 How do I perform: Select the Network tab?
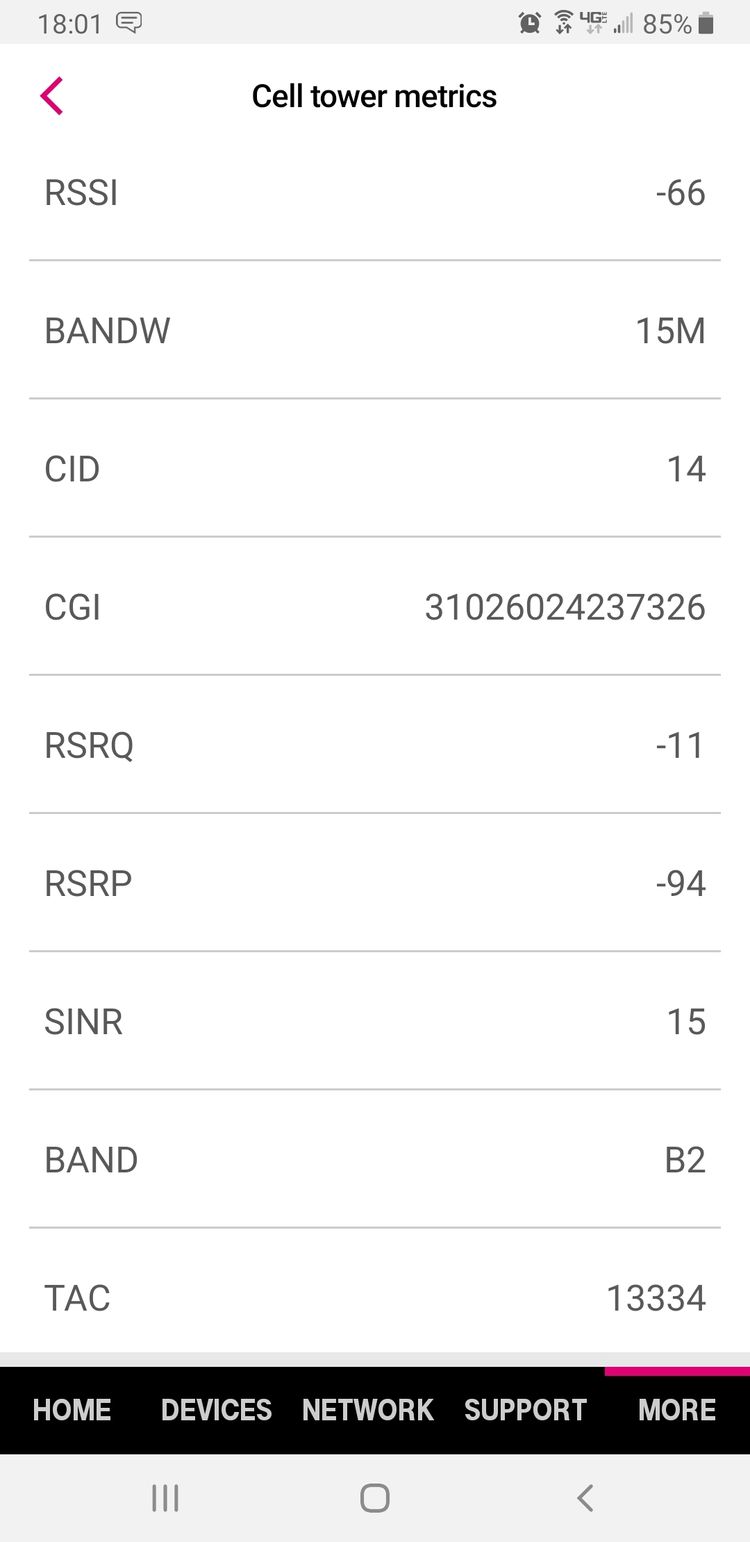[x=368, y=1410]
